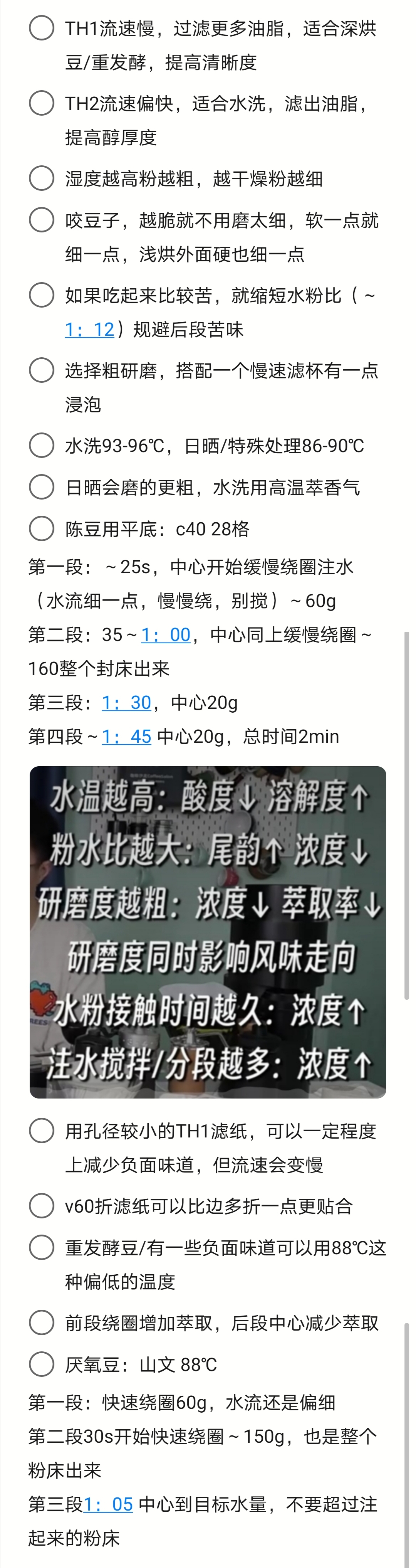Tick the 选择粗研磨 checklist item
The height and width of the screenshot is (1568, 416).
[x=41, y=370]
